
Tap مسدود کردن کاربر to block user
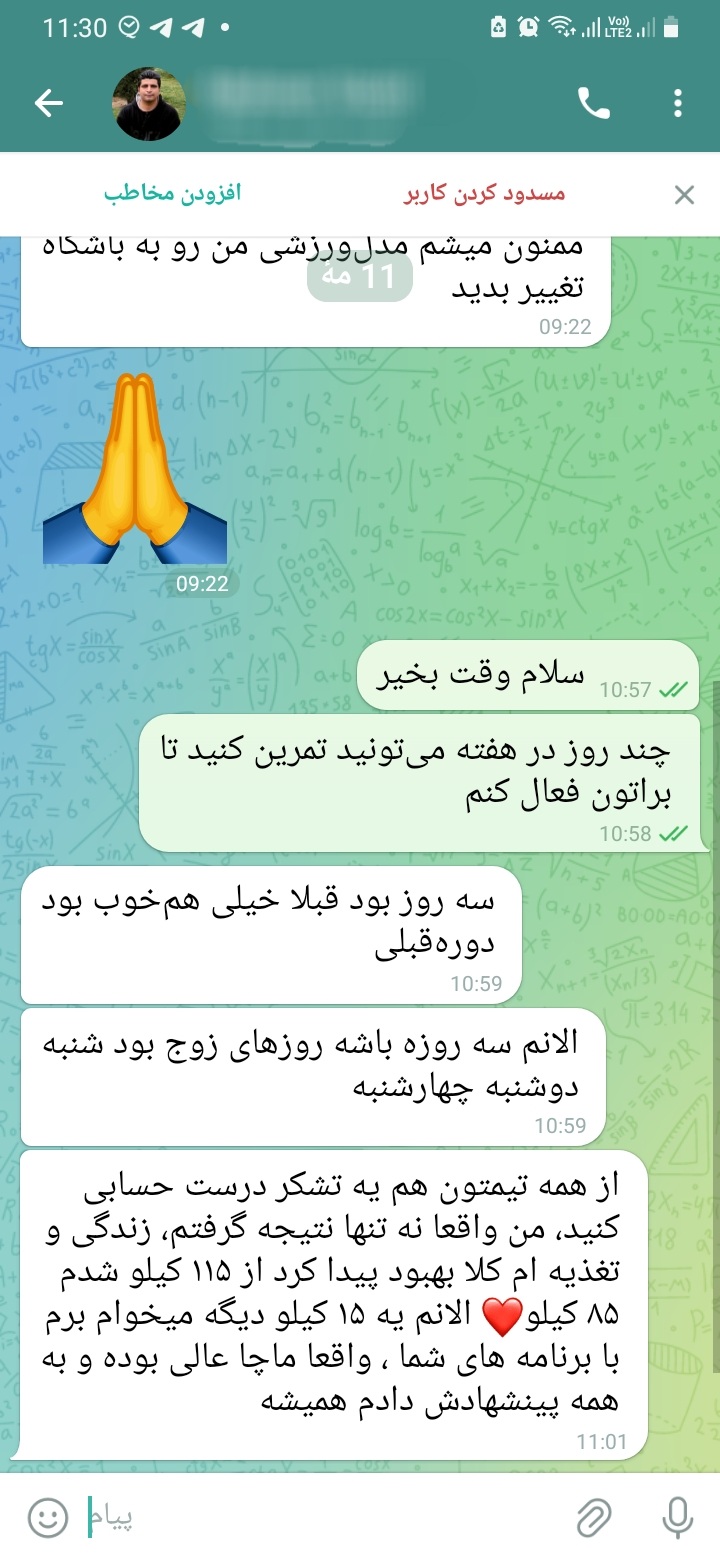click(485, 193)
